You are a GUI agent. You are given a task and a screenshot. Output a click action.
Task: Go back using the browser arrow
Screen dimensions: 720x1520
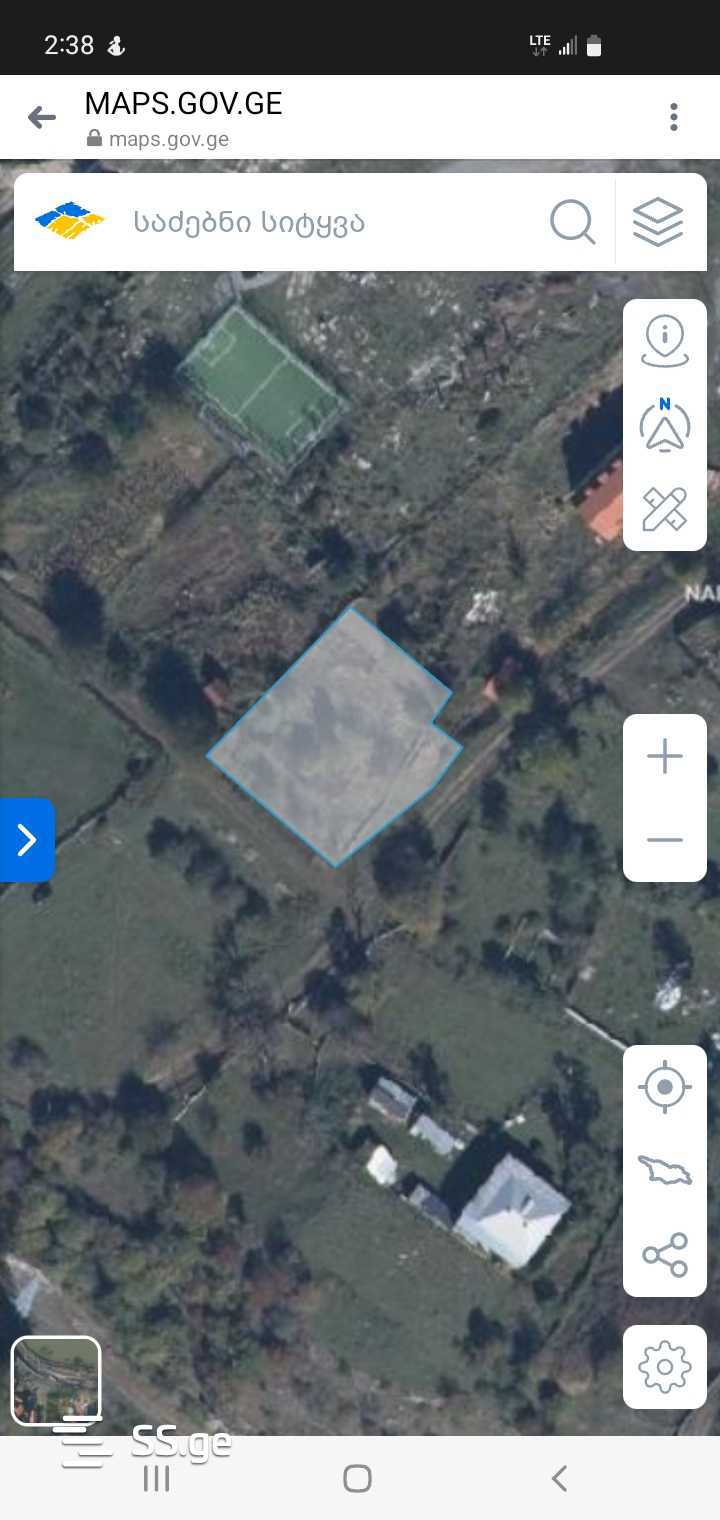point(42,118)
